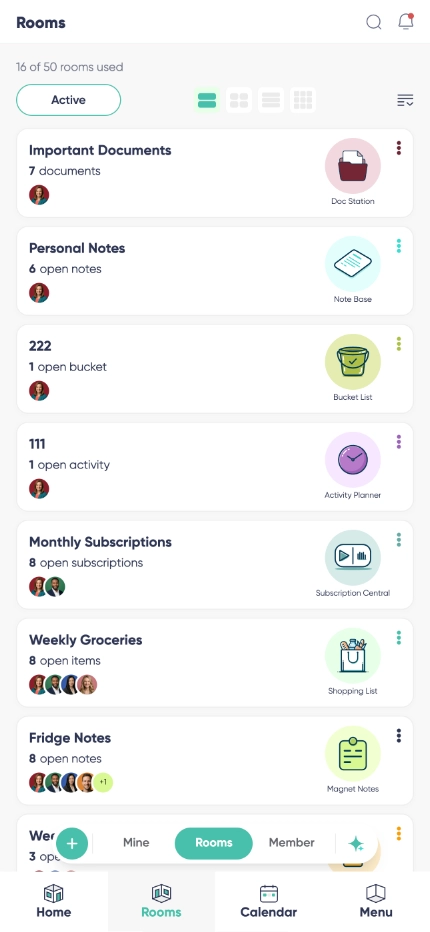This screenshot has width=430, height=932.
Task: Open options menu for Fridge Notes
Action: [x=398, y=735]
